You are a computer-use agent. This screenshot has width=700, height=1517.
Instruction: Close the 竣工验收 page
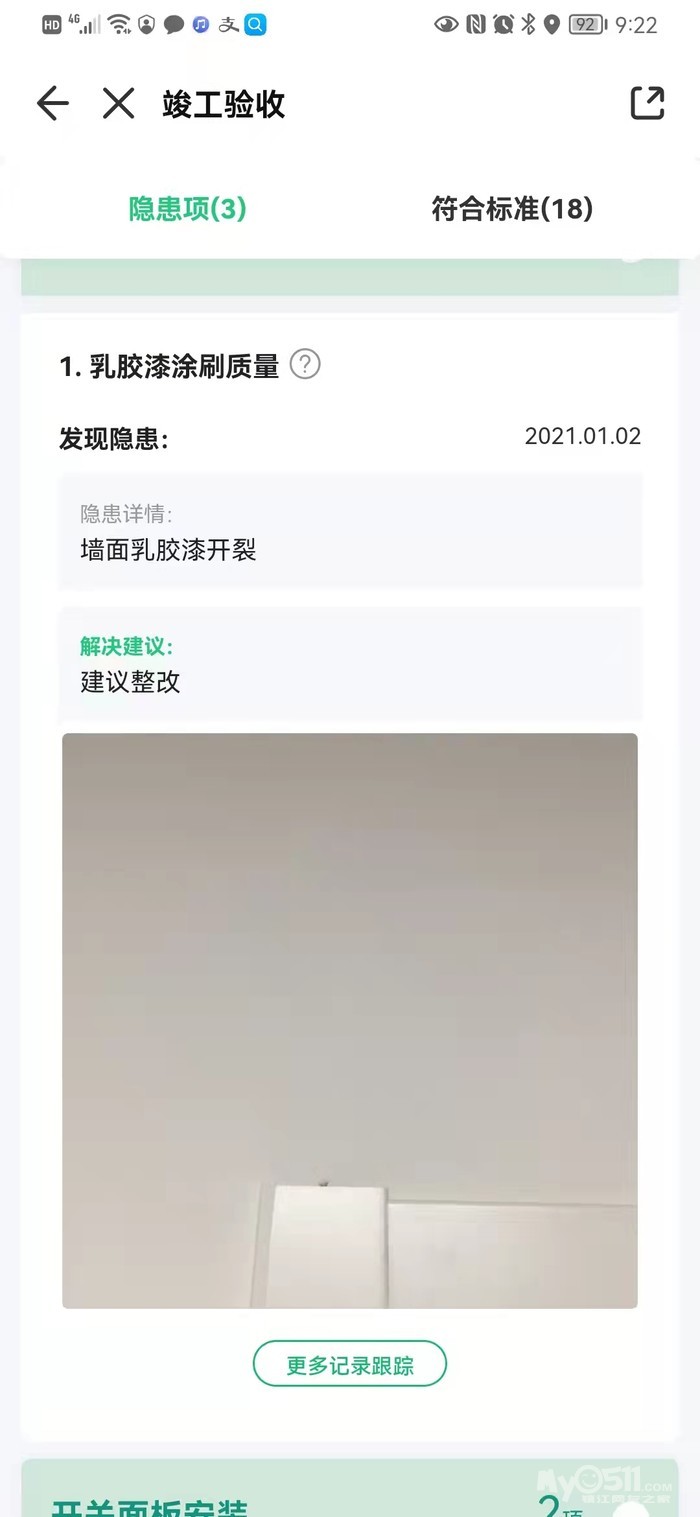pyautogui.click(x=118, y=103)
